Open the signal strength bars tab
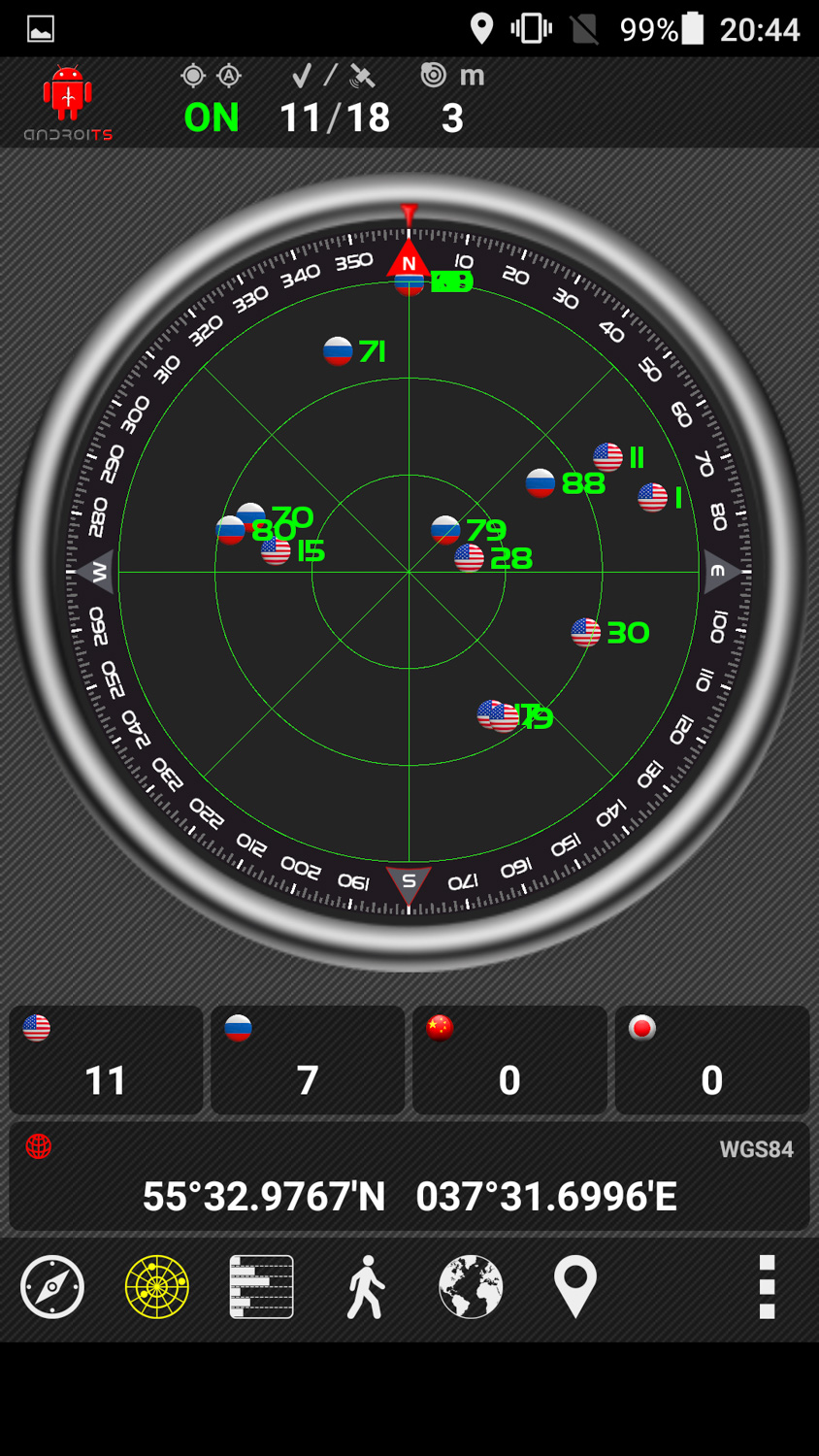This screenshot has width=819, height=1456. coord(261,1287)
